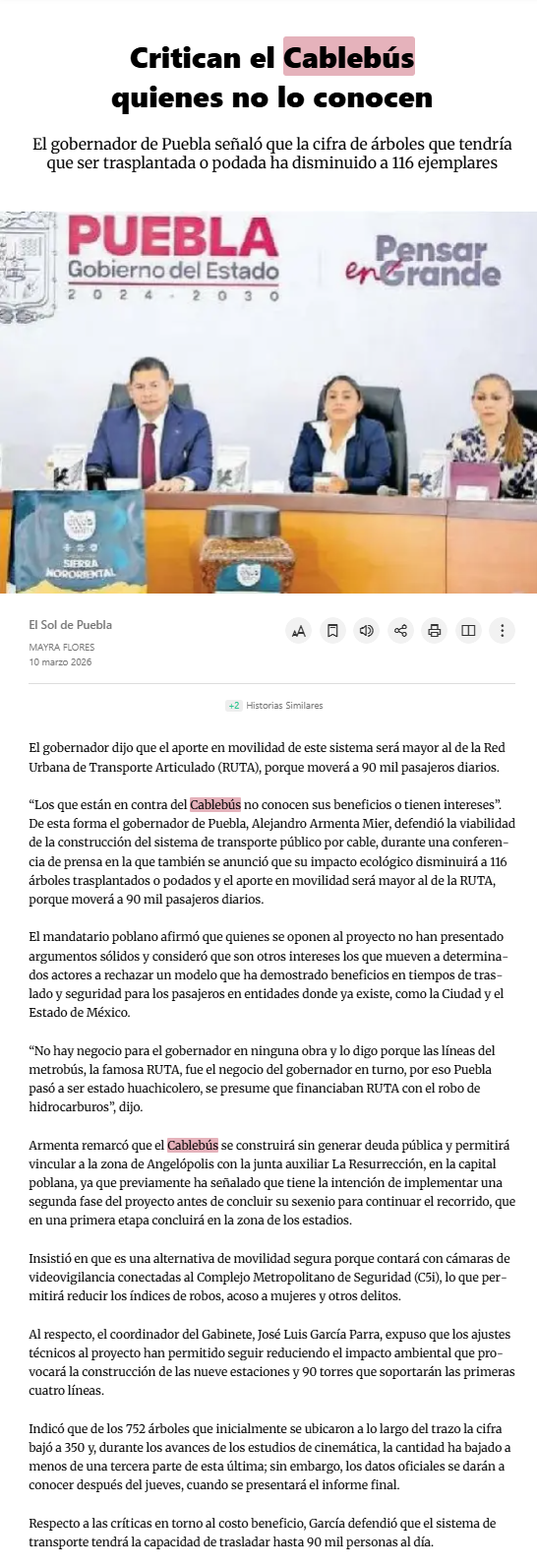Bookmark this Cablebús article
This screenshot has width=537, height=1568.
point(332,631)
